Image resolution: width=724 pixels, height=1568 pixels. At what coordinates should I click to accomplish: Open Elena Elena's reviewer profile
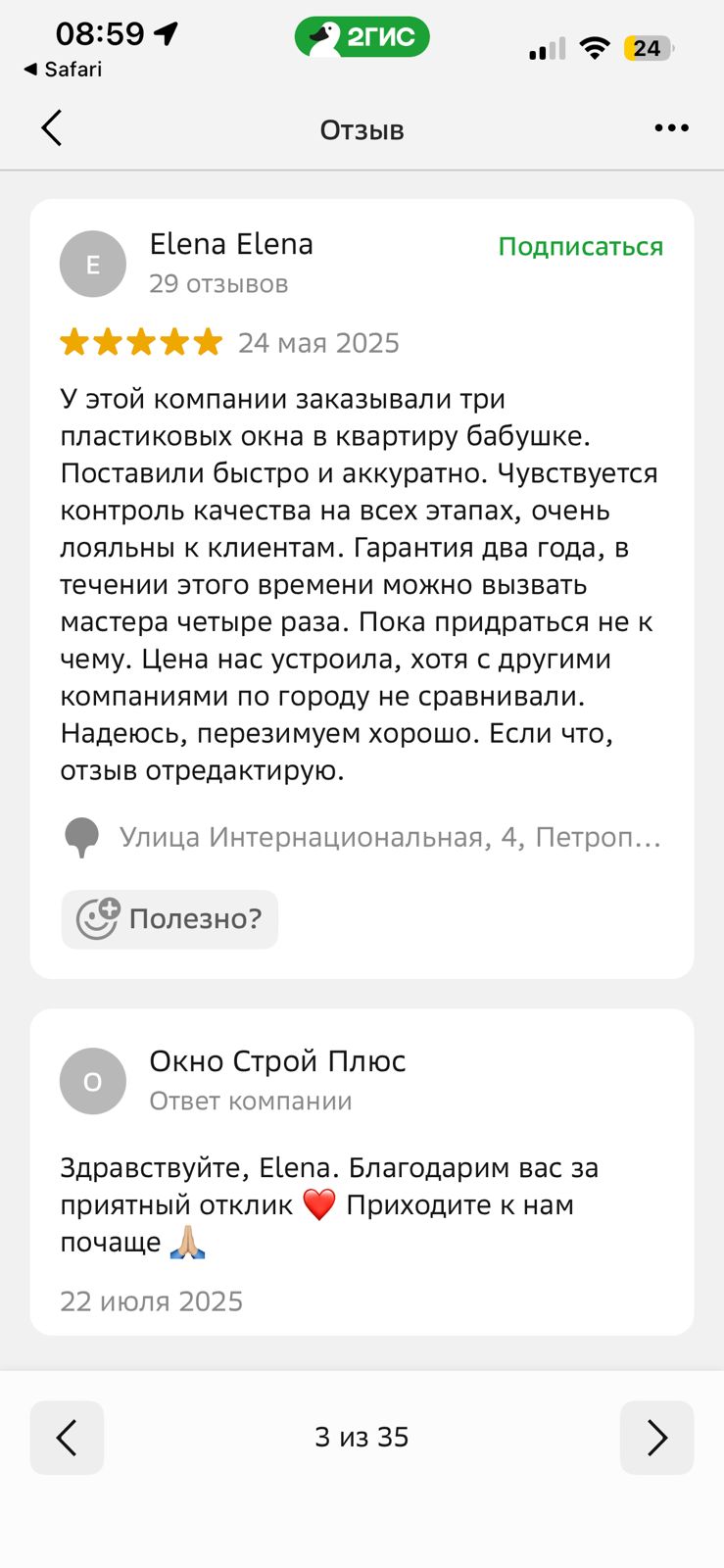tap(230, 245)
